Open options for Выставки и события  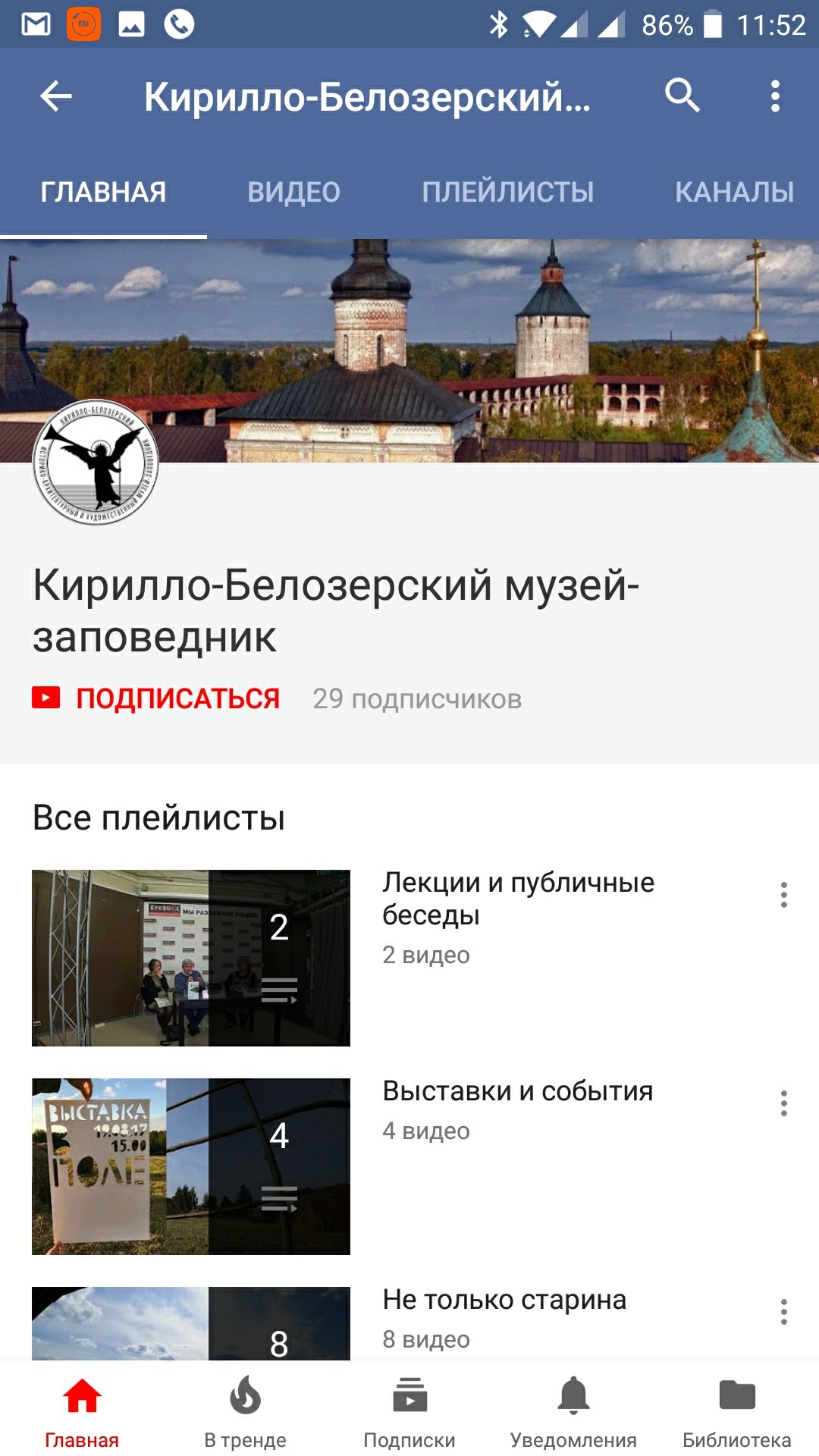[x=784, y=1103]
